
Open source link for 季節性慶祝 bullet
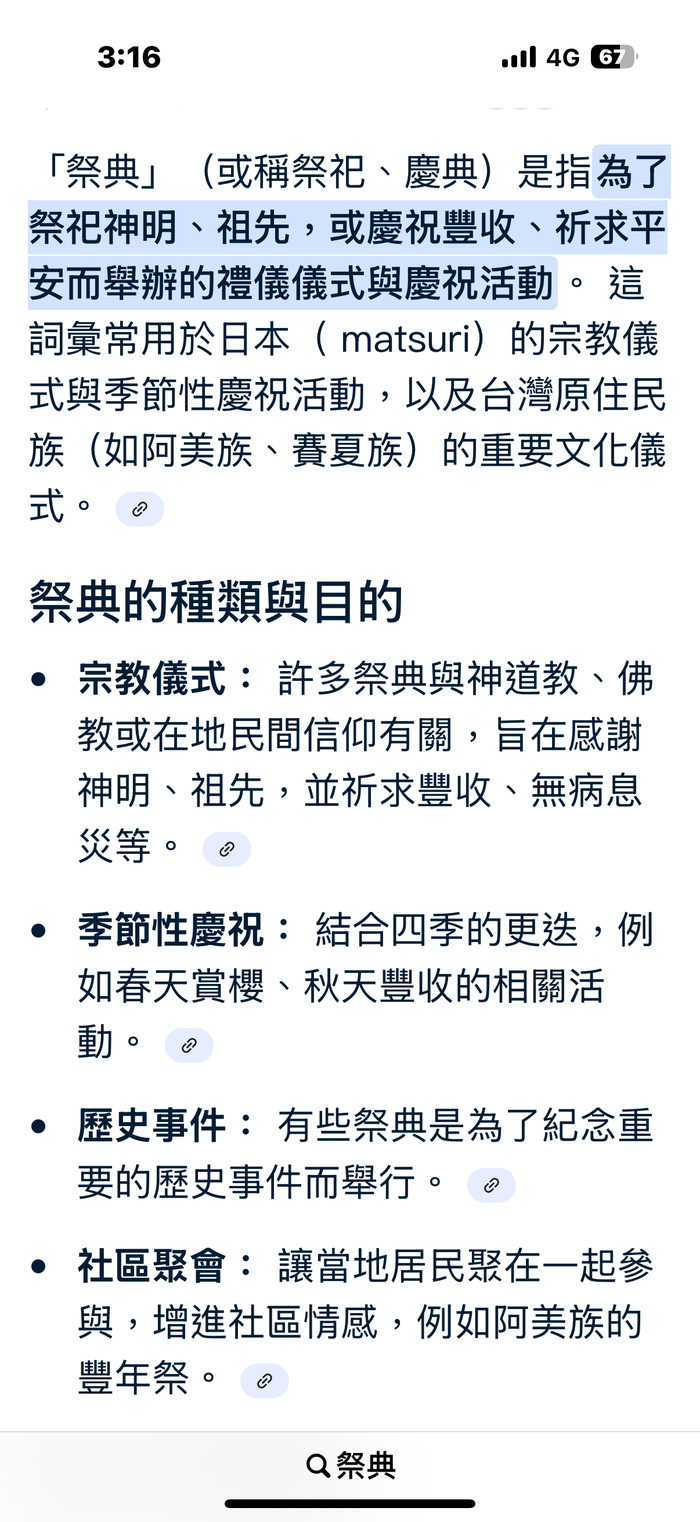point(188,1045)
